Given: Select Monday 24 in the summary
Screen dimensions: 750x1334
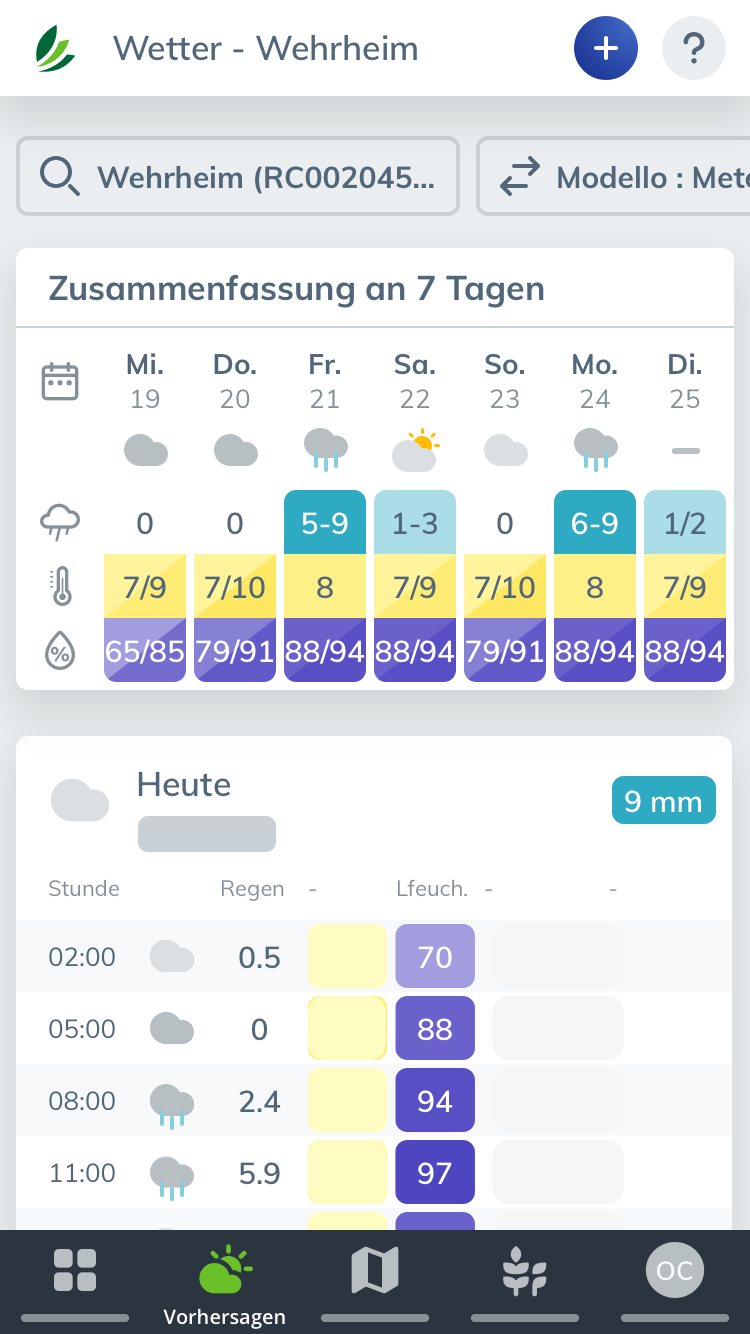Looking at the screenshot, I should 595,380.
